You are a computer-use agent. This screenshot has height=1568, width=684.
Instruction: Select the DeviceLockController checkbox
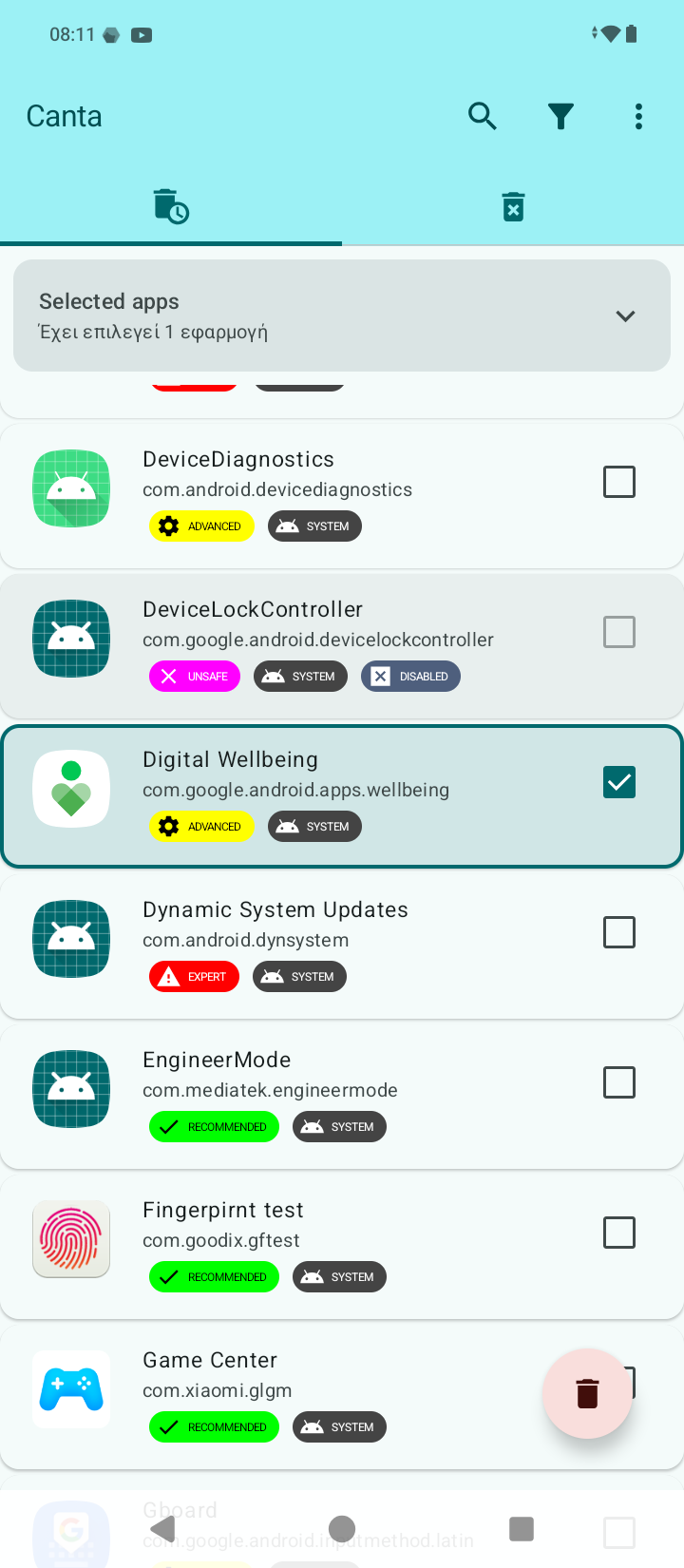(x=619, y=632)
